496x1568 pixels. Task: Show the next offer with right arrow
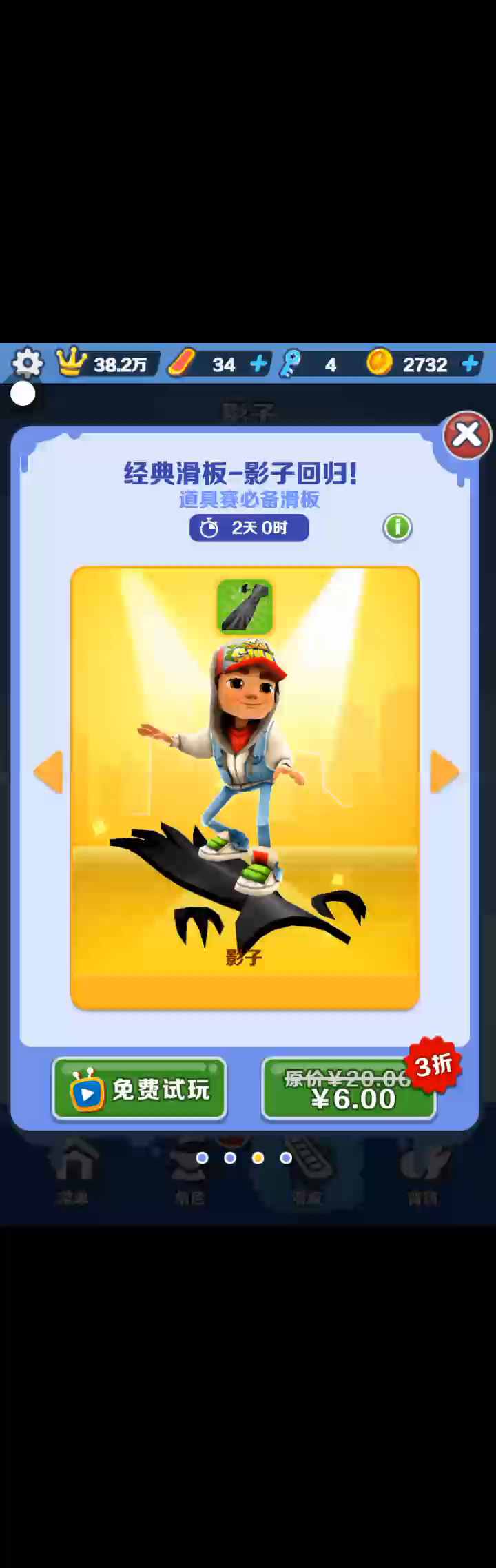point(444,772)
